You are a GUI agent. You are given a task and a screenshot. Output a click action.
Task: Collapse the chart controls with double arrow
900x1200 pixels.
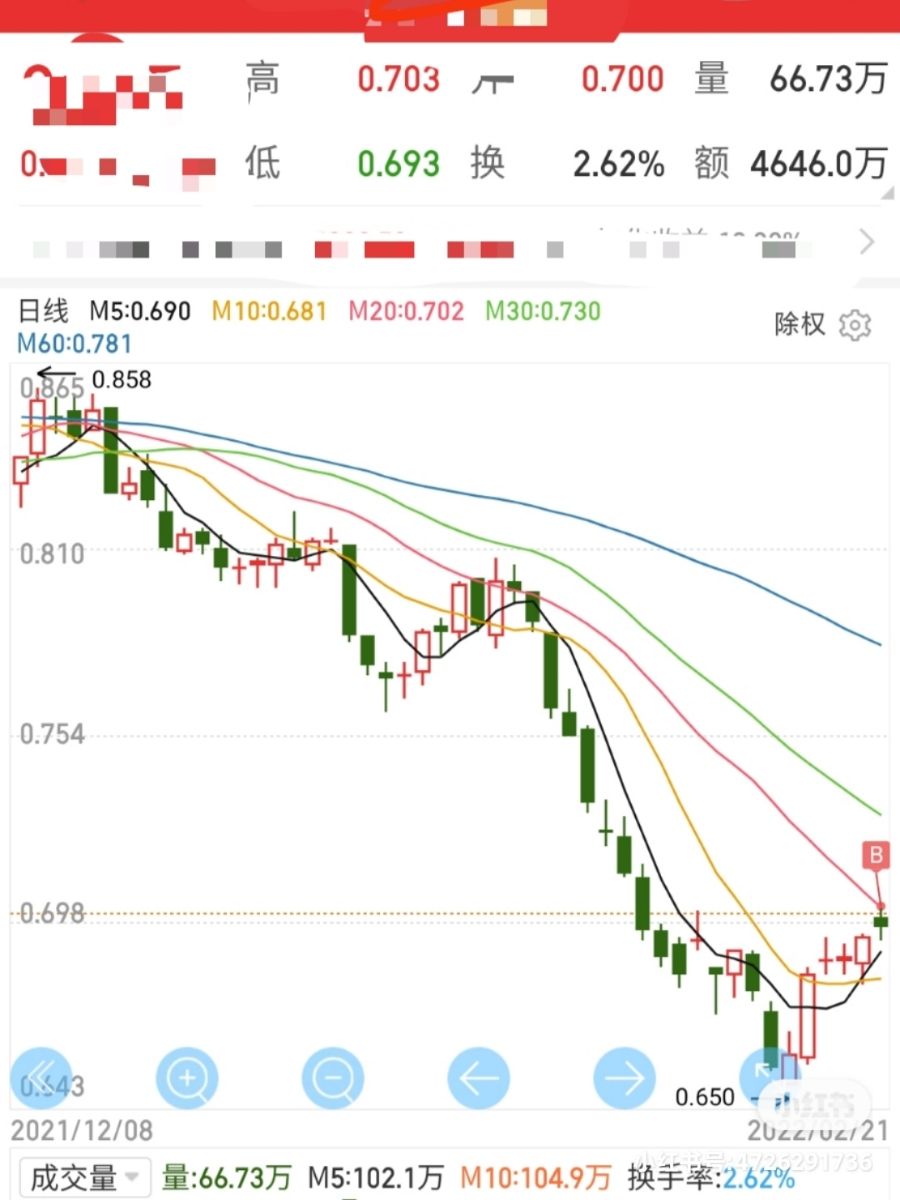tap(41, 1078)
